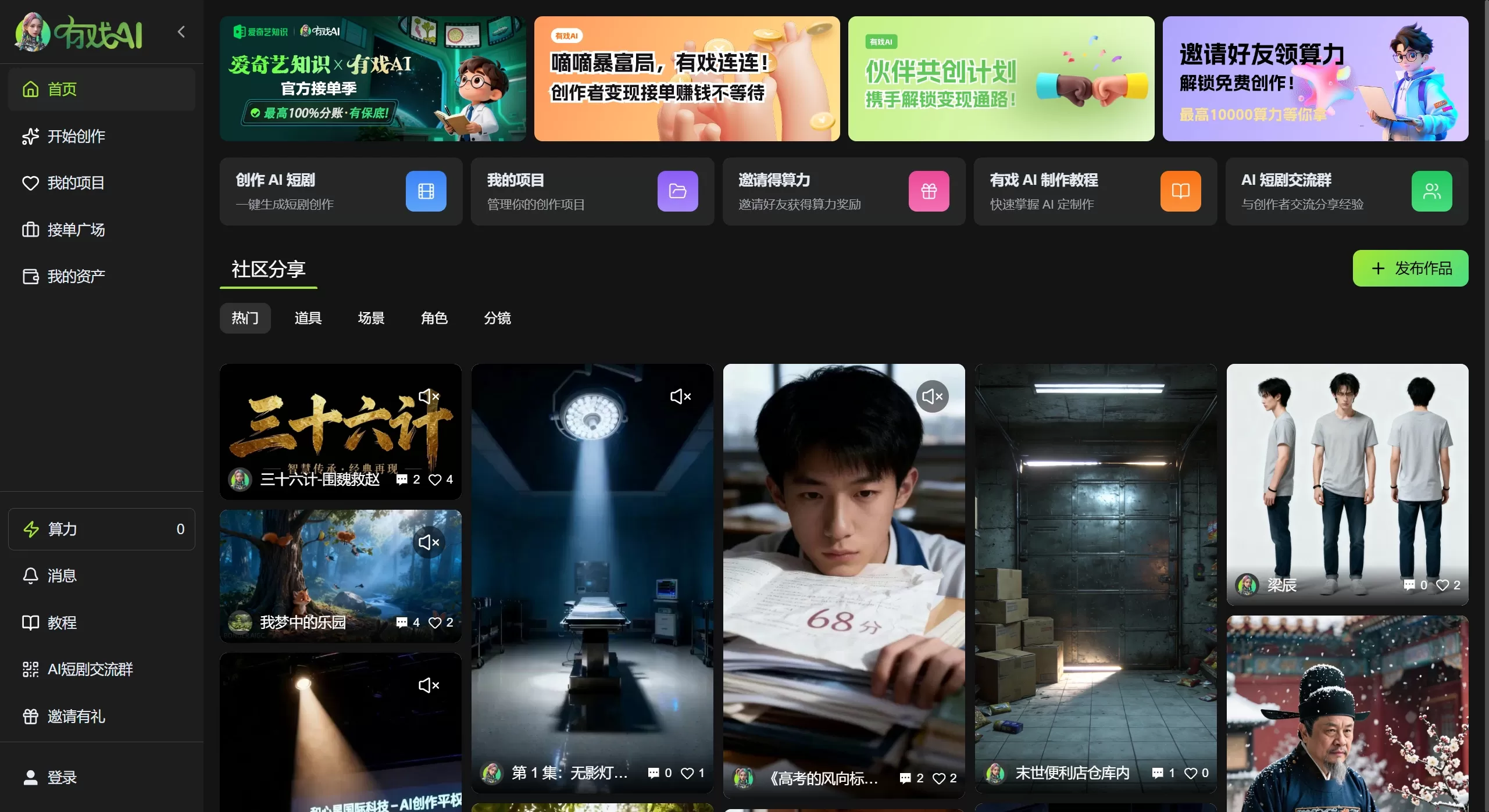Unmute the 我梦中的乐园 video
Viewport: 1489px width, 812px height.
(429, 542)
